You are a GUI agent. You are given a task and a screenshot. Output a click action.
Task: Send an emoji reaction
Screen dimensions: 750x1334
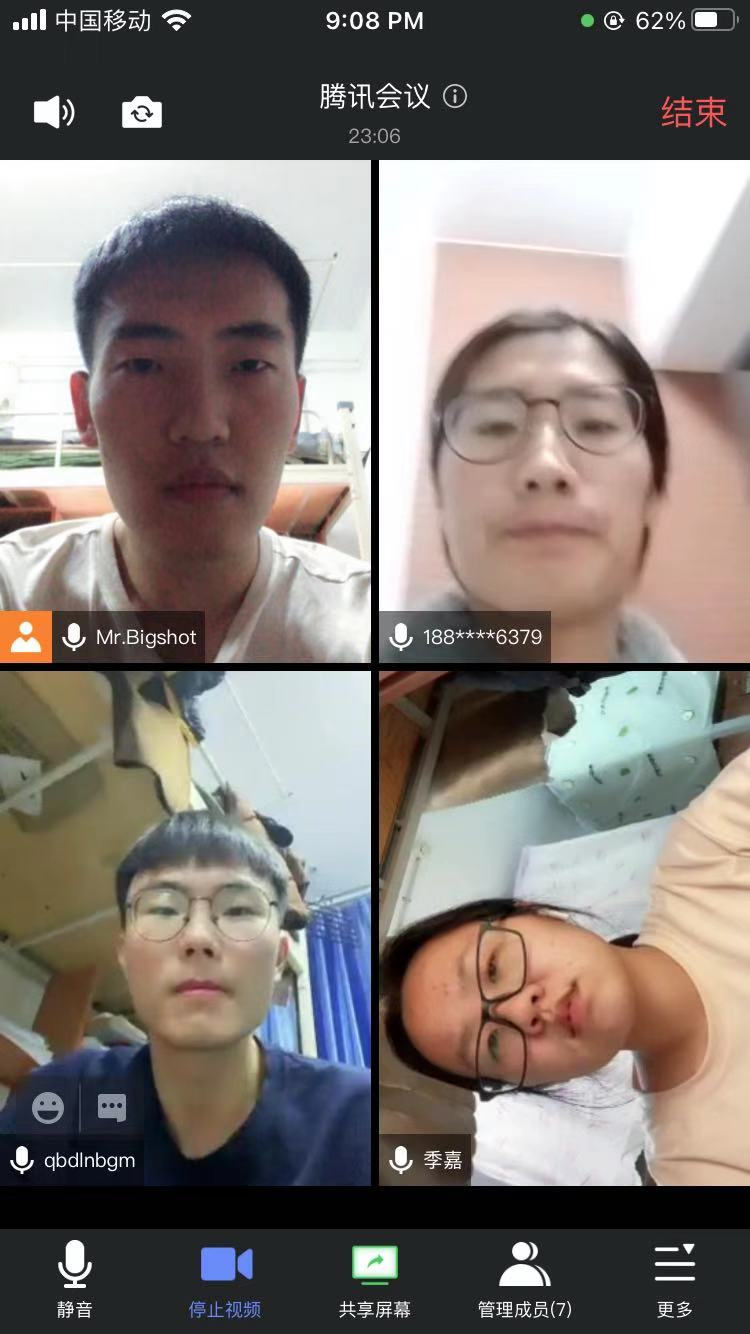coord(48,1107)
